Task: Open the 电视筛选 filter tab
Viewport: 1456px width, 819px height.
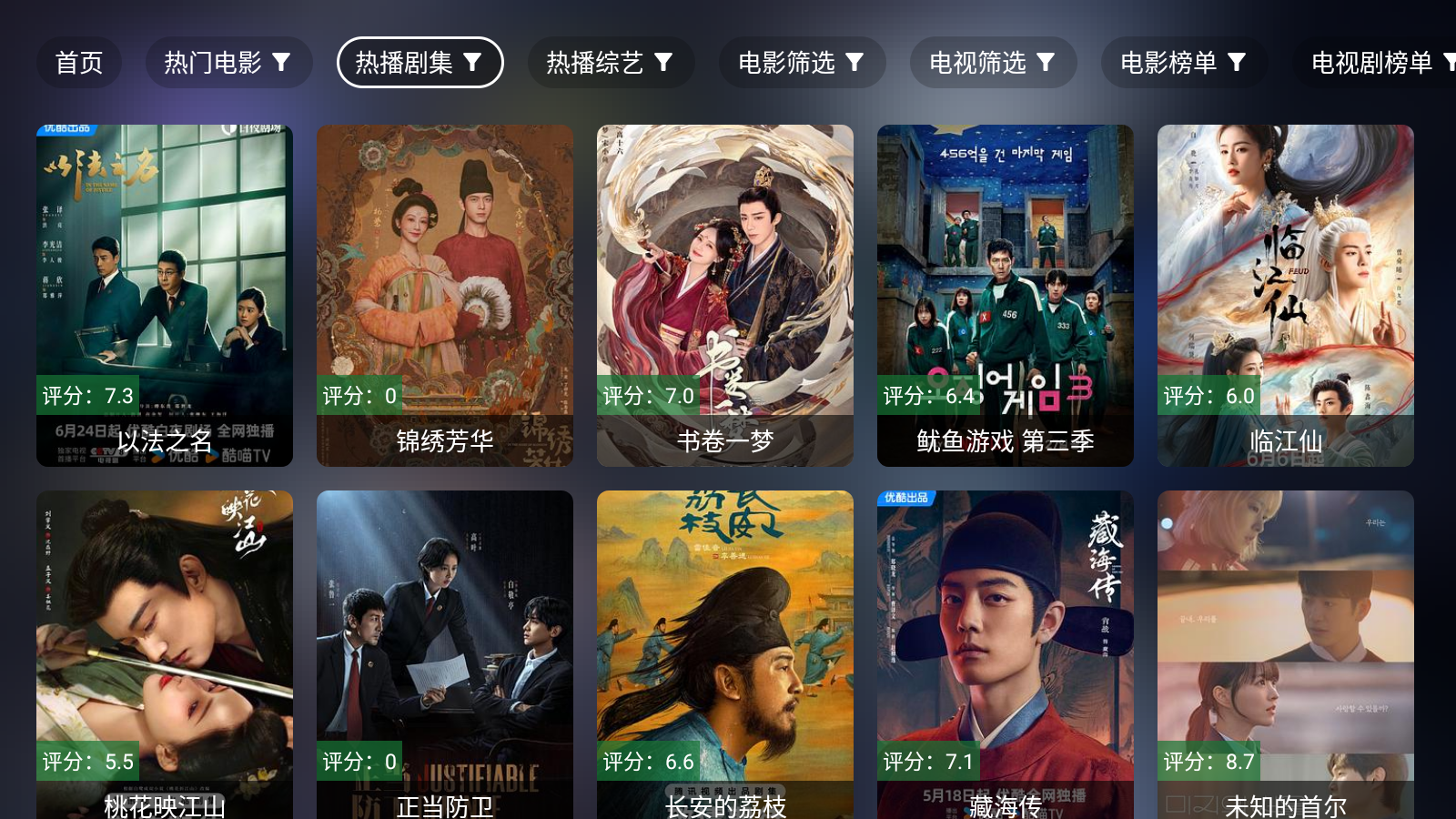Action: pos(993,63)
